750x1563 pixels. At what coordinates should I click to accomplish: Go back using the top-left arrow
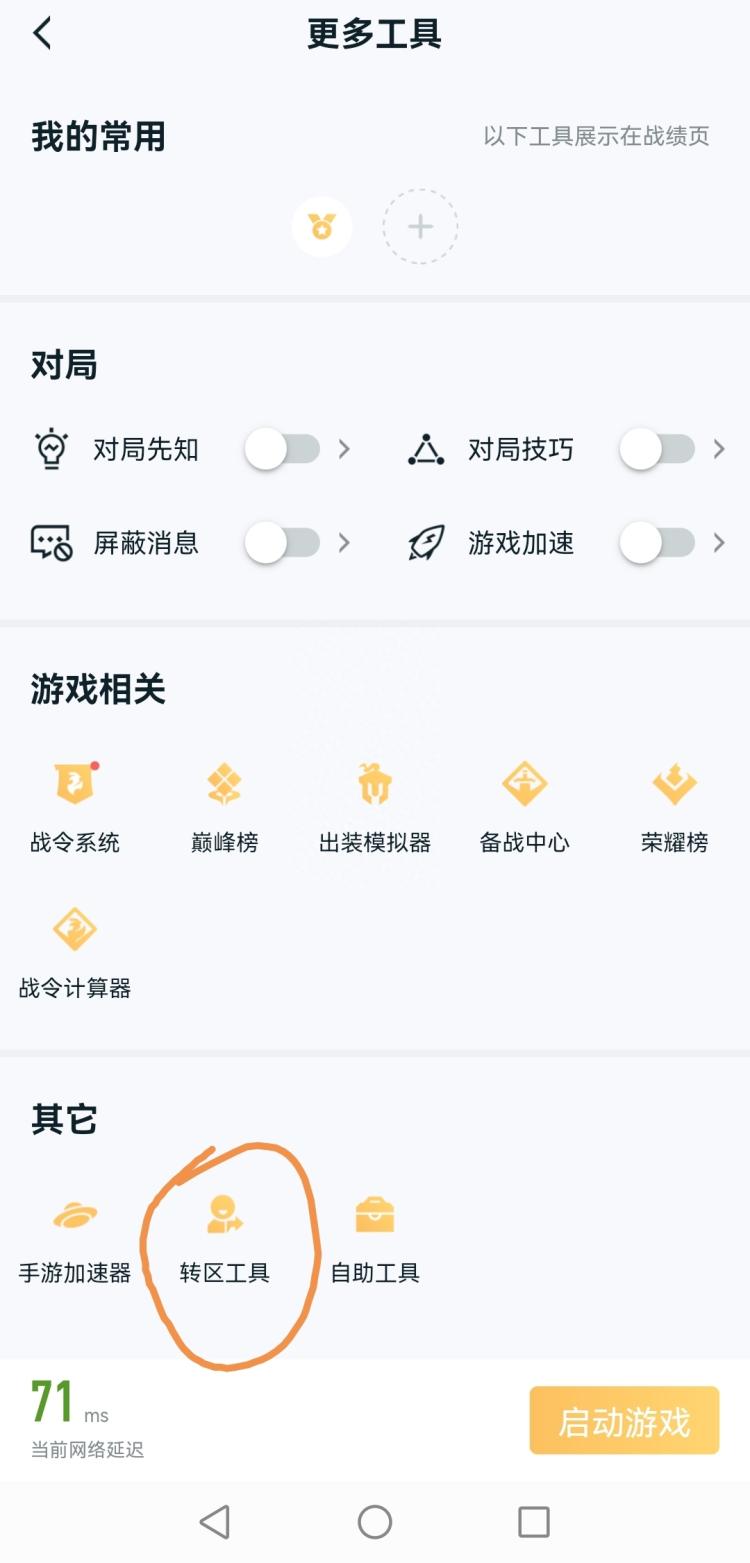42,32
